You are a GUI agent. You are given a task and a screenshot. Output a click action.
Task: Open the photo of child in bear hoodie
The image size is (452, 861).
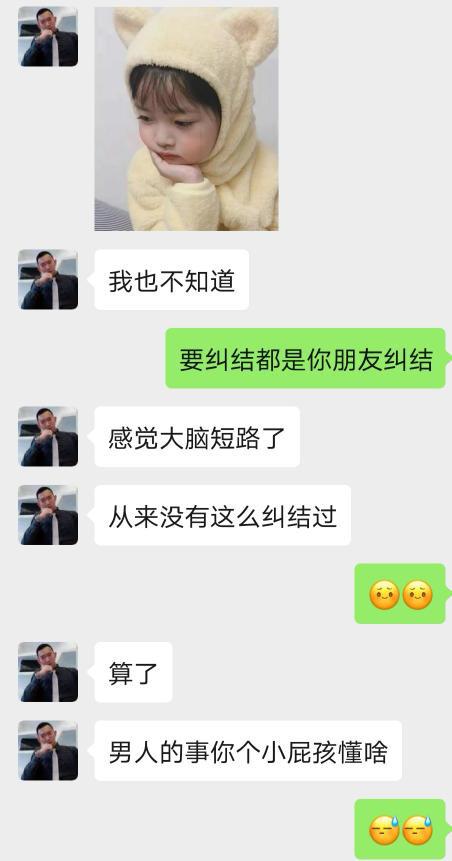(x=186, y=119)
